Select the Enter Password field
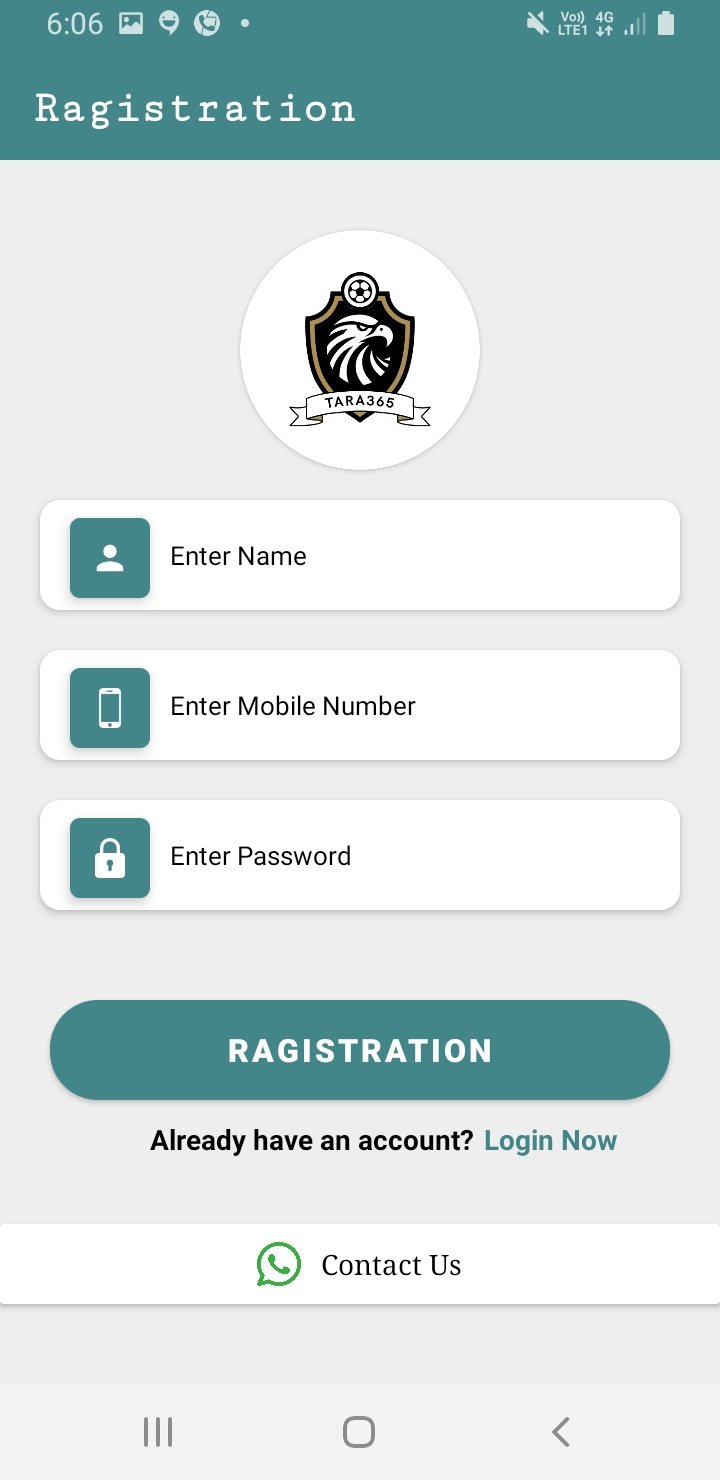Screen dimensions: 720x1480 point(400,856)
